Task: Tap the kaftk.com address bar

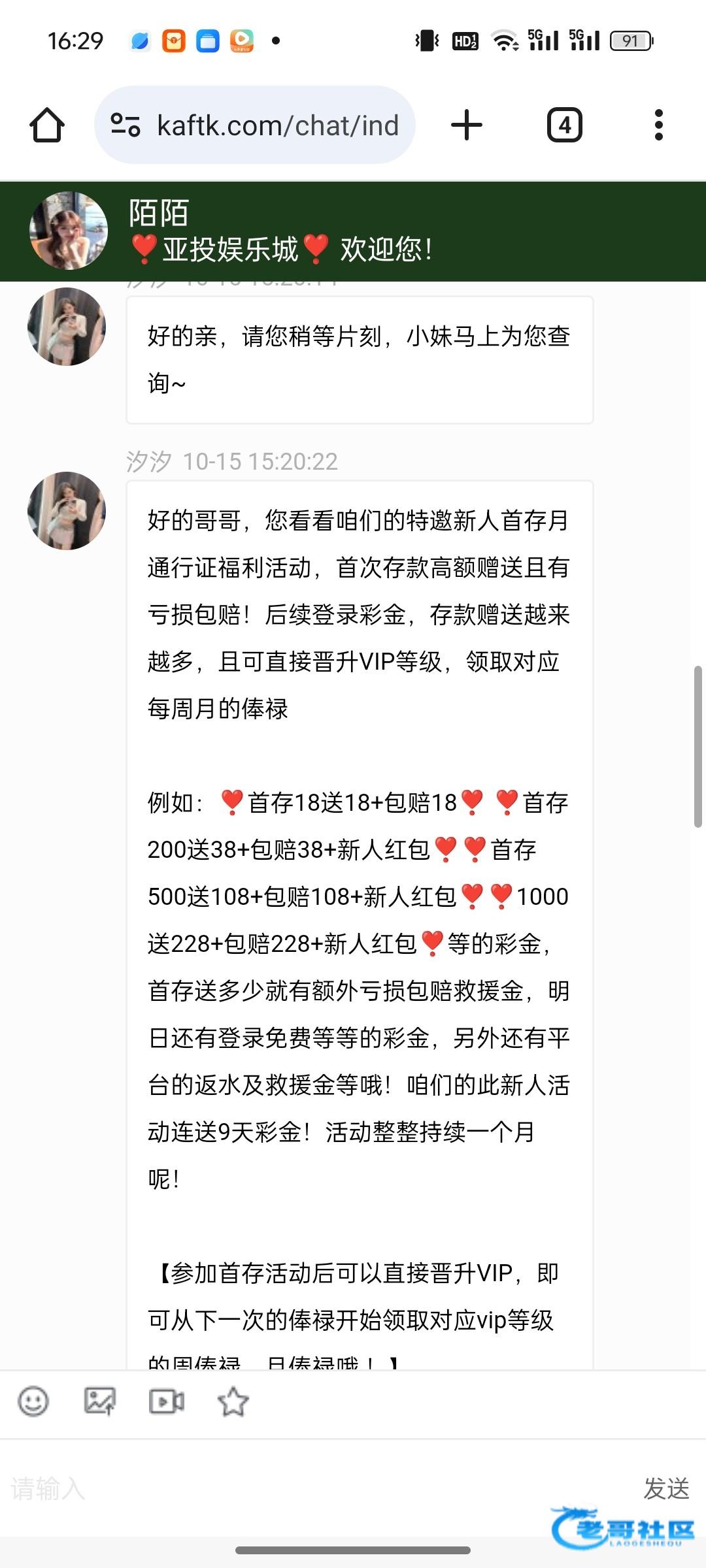Action: click(x=255, y=125)
